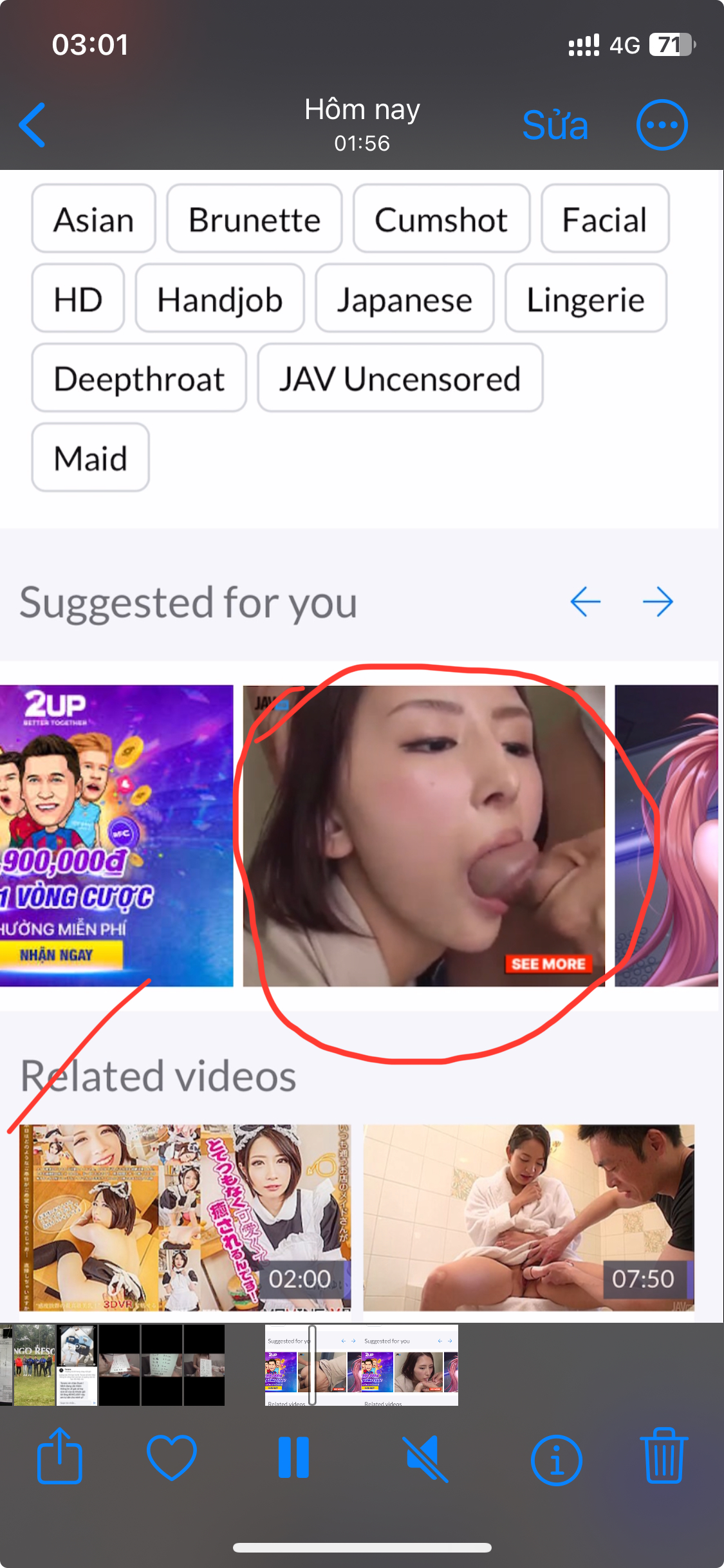The height and width of the screenshot is (1568, 724).
Task: Mark the video as favorite
Action: tap(172, 1456)
